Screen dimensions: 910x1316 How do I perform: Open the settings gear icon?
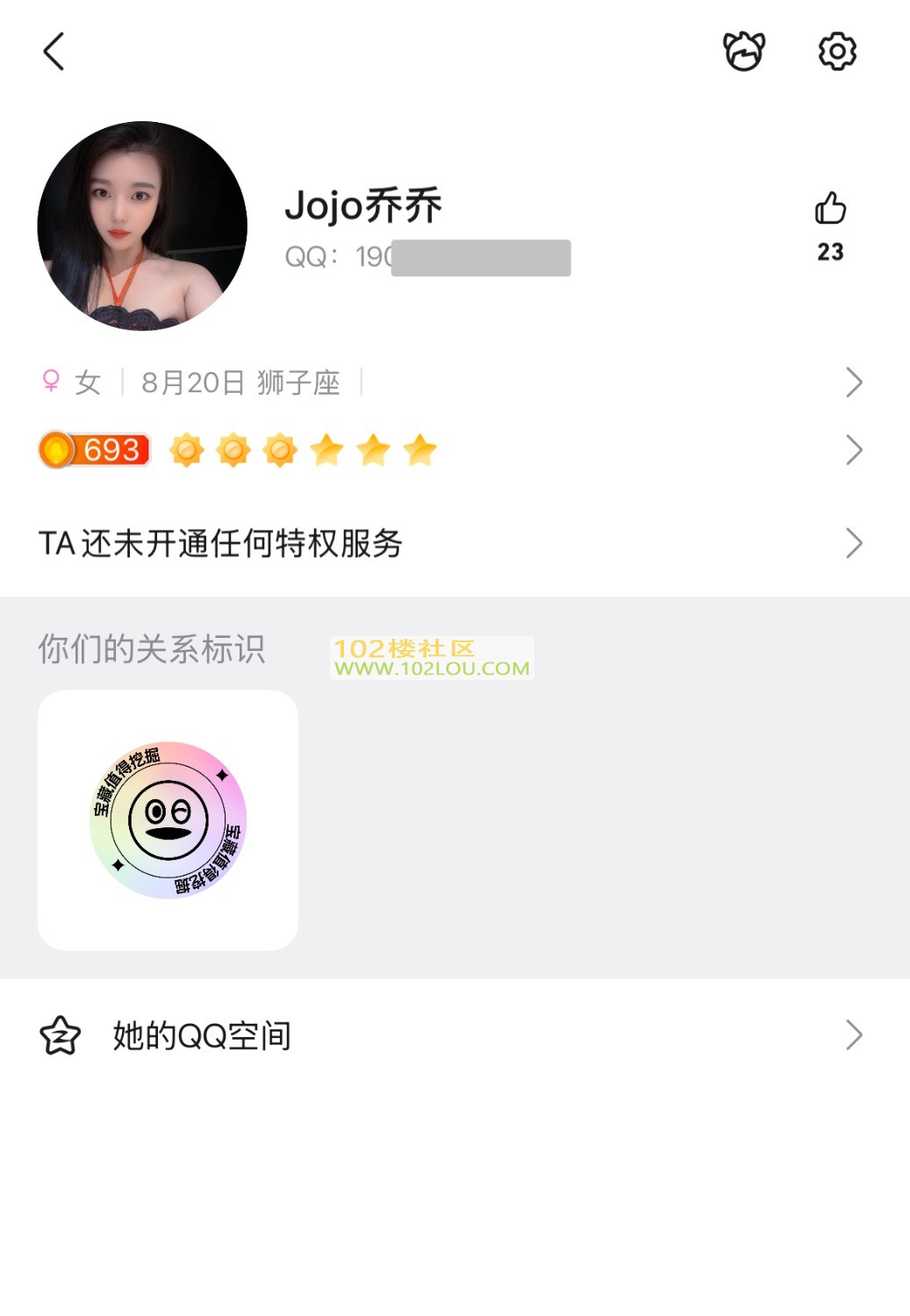tap(837, 52)
